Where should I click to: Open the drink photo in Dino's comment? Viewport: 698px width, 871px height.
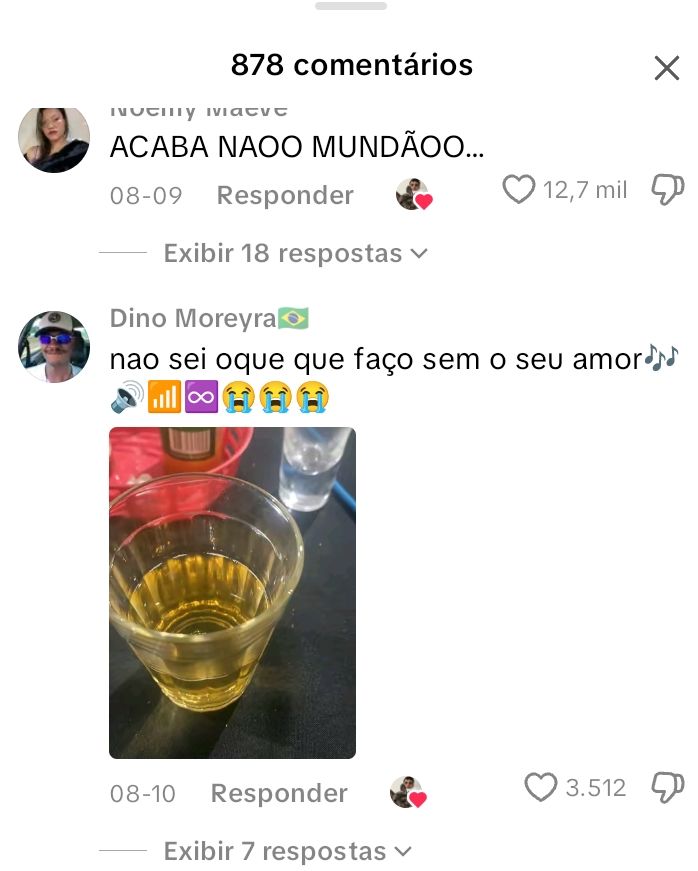click(x=232, y=592)
